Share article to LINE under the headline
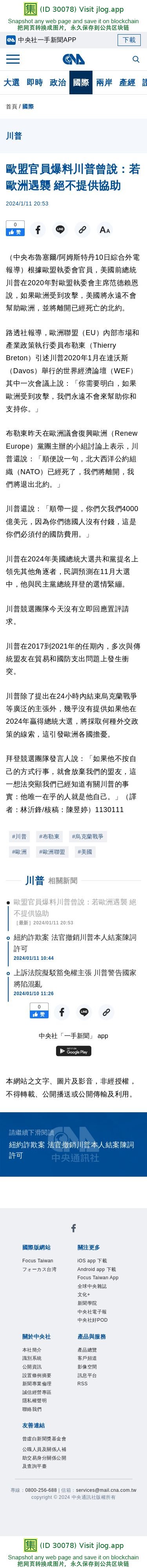The width and height of the screenshot is (147, 1568). click(x=60, y=229)
